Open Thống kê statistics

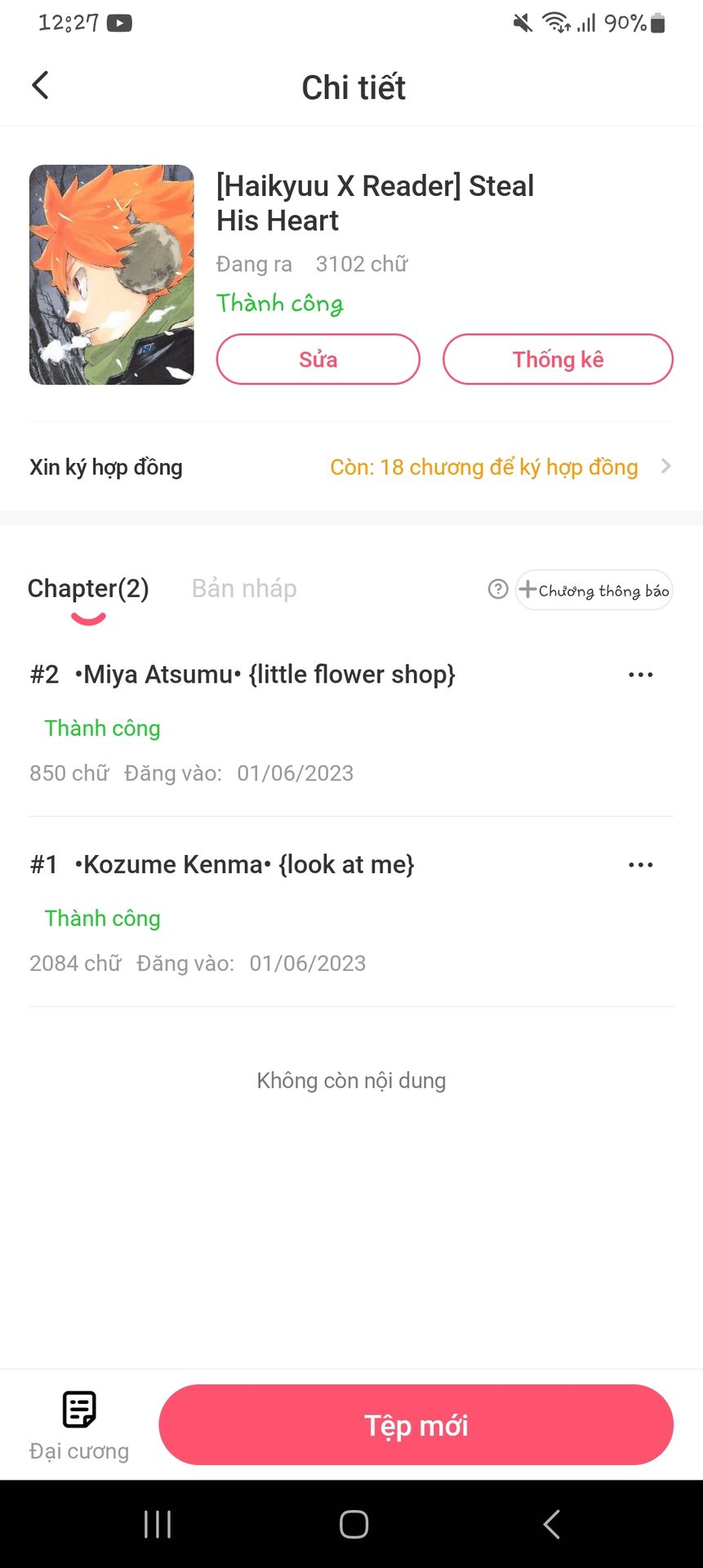pyautogui.click(x=558, y=359)
